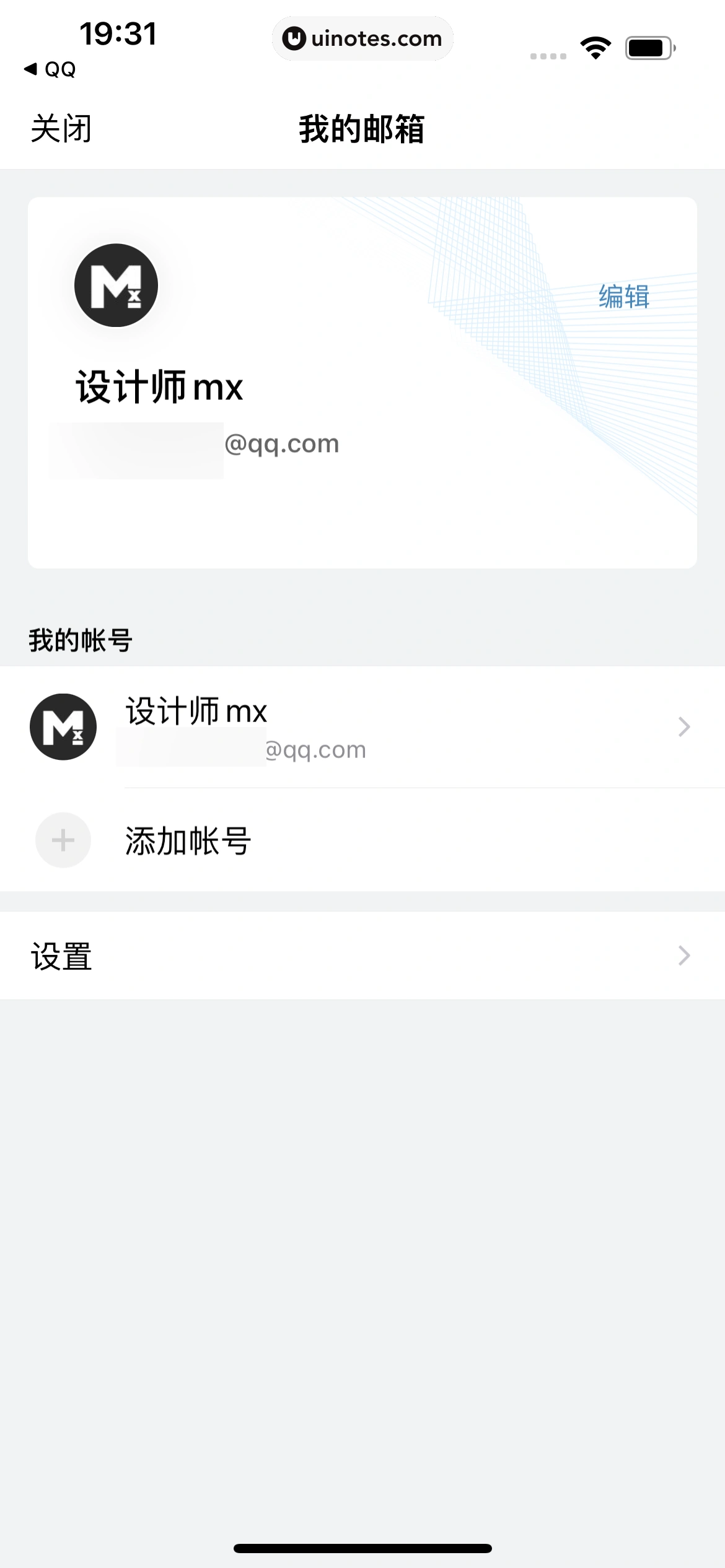Select the blurred email address on the card
Image resolution: width=725 pixels, height=1568 pixels.
pos(193,443)
